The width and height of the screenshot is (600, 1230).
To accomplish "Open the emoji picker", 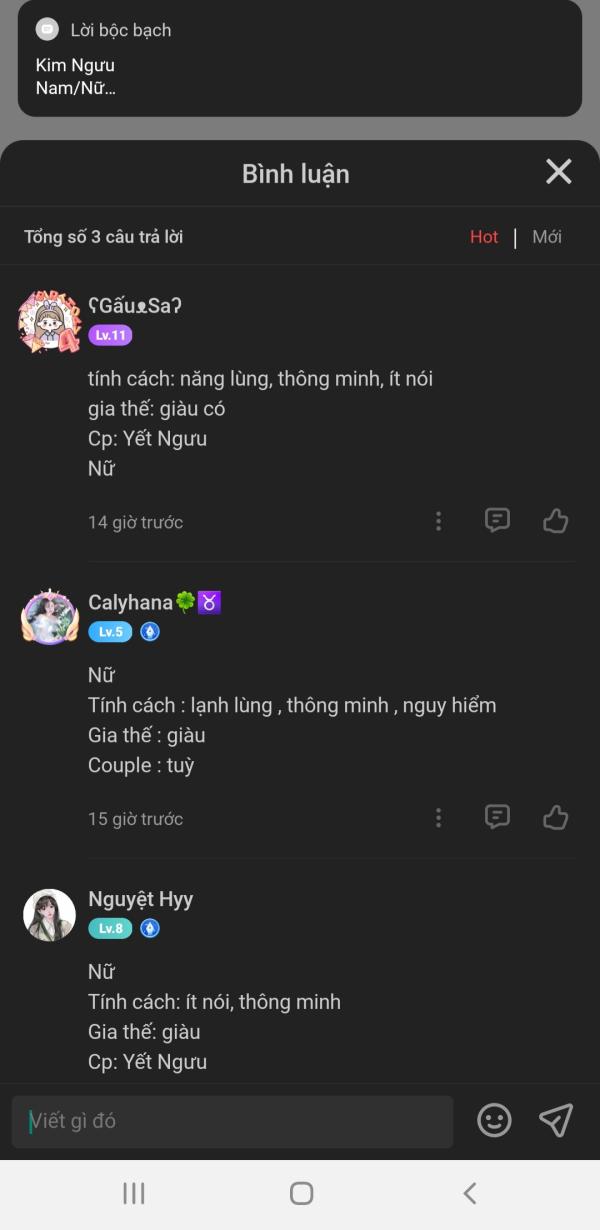I will point(494,1120).
